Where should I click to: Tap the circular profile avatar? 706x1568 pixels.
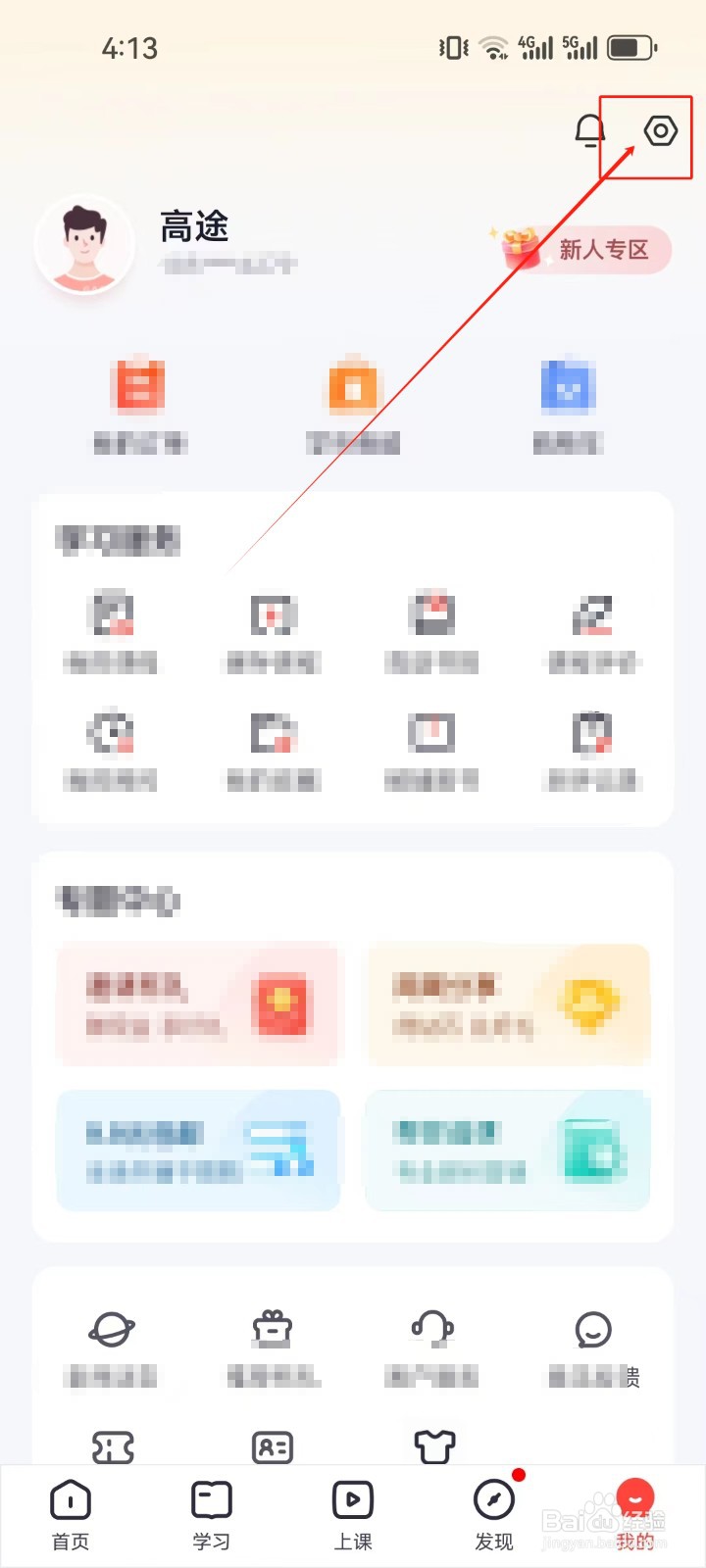(84, 245)
